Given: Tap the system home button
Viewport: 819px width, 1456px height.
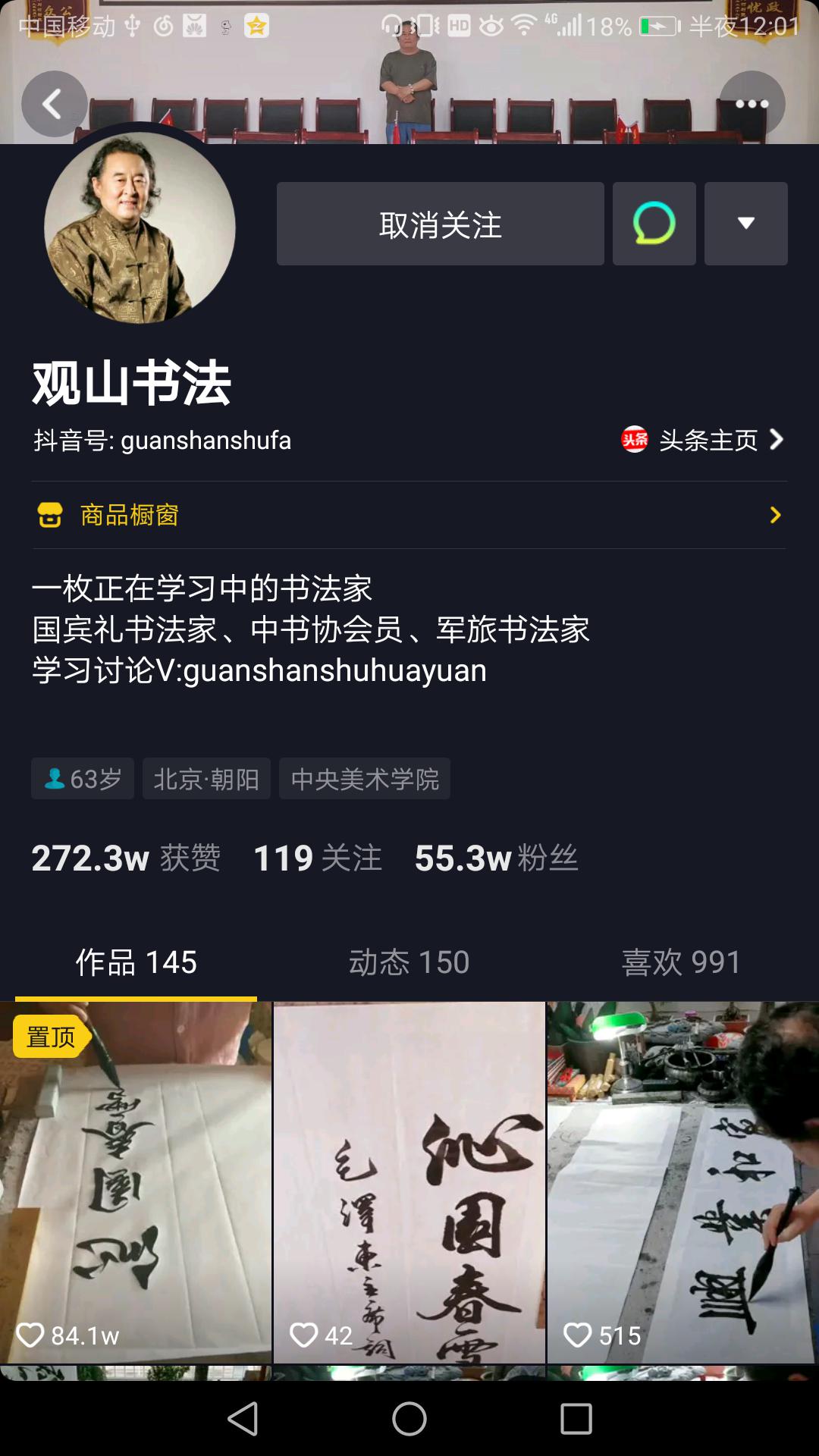Looking at the screenshot, I should pyautogui.click(x=409, y=1418).
